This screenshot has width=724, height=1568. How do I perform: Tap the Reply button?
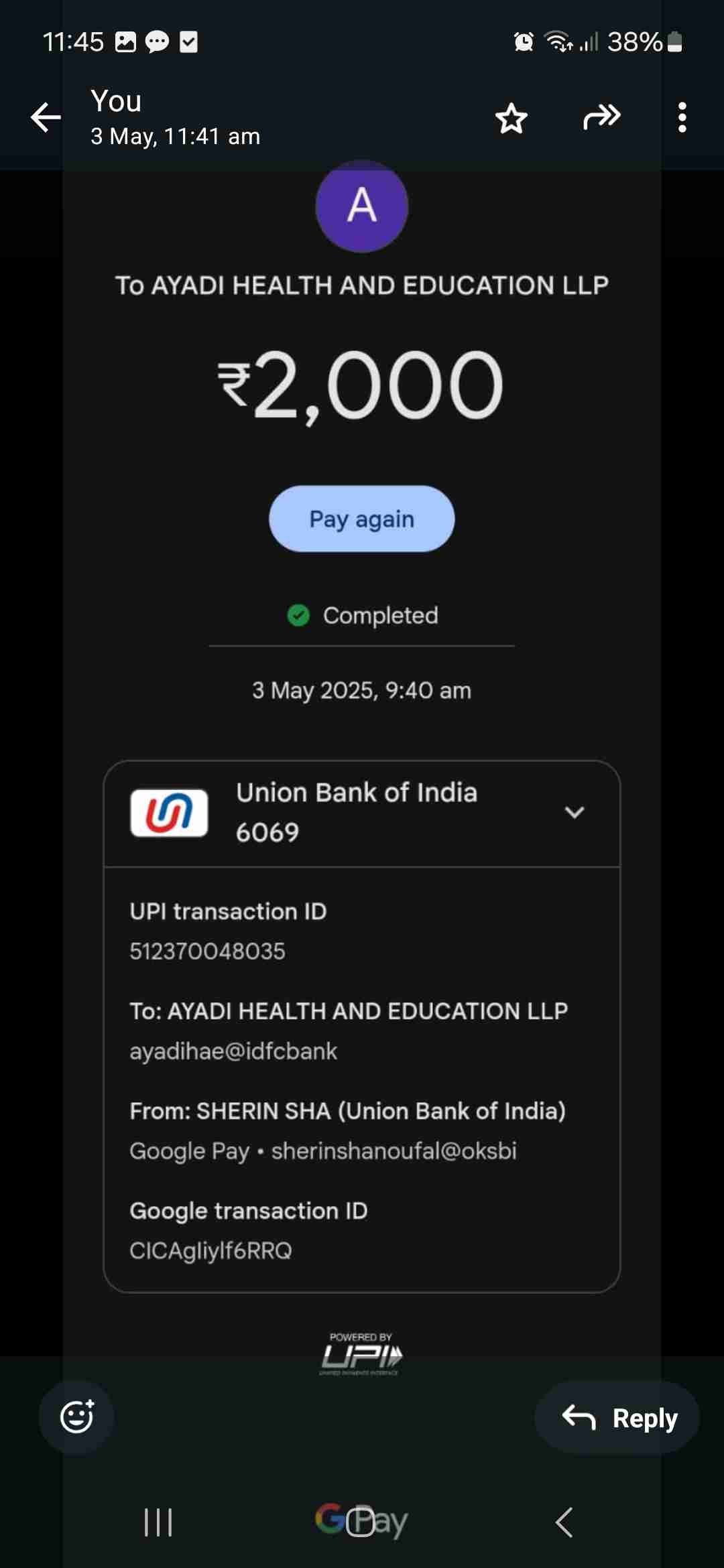click(617, 1417)
